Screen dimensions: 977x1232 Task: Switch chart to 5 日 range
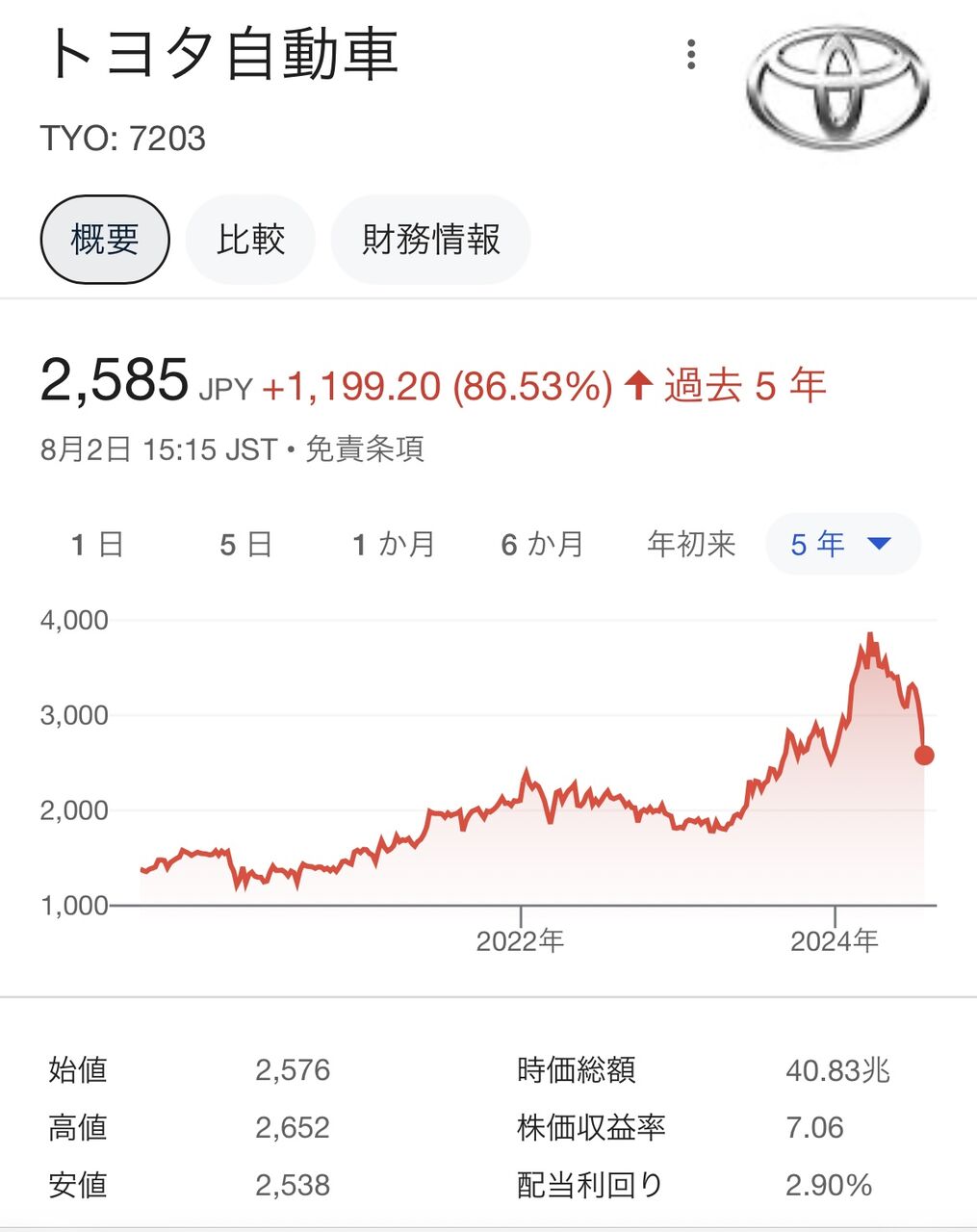pos(245,545)
